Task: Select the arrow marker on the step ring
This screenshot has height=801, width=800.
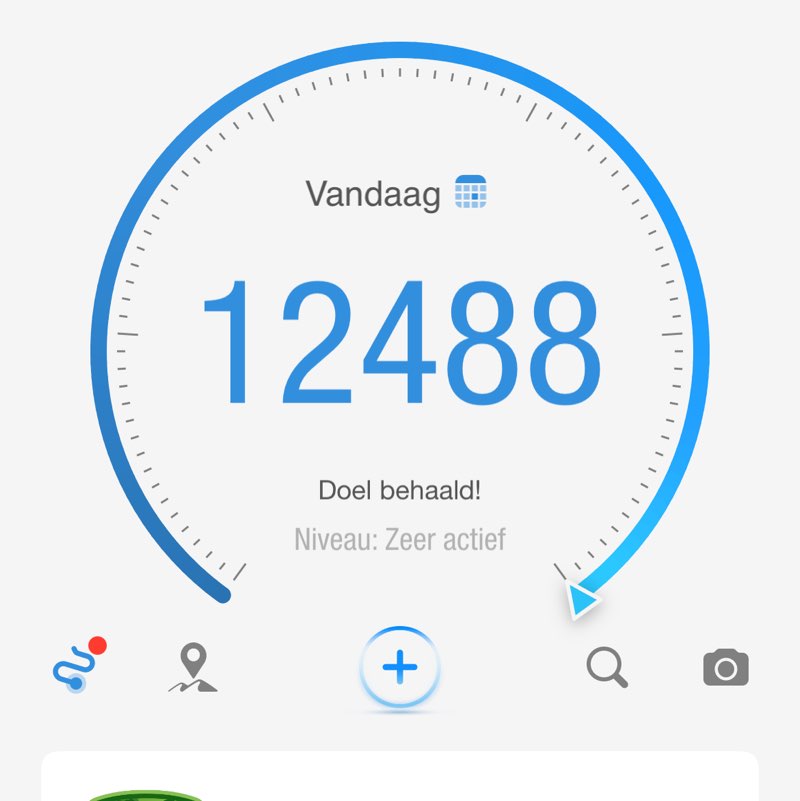Action: click(581, 601)
